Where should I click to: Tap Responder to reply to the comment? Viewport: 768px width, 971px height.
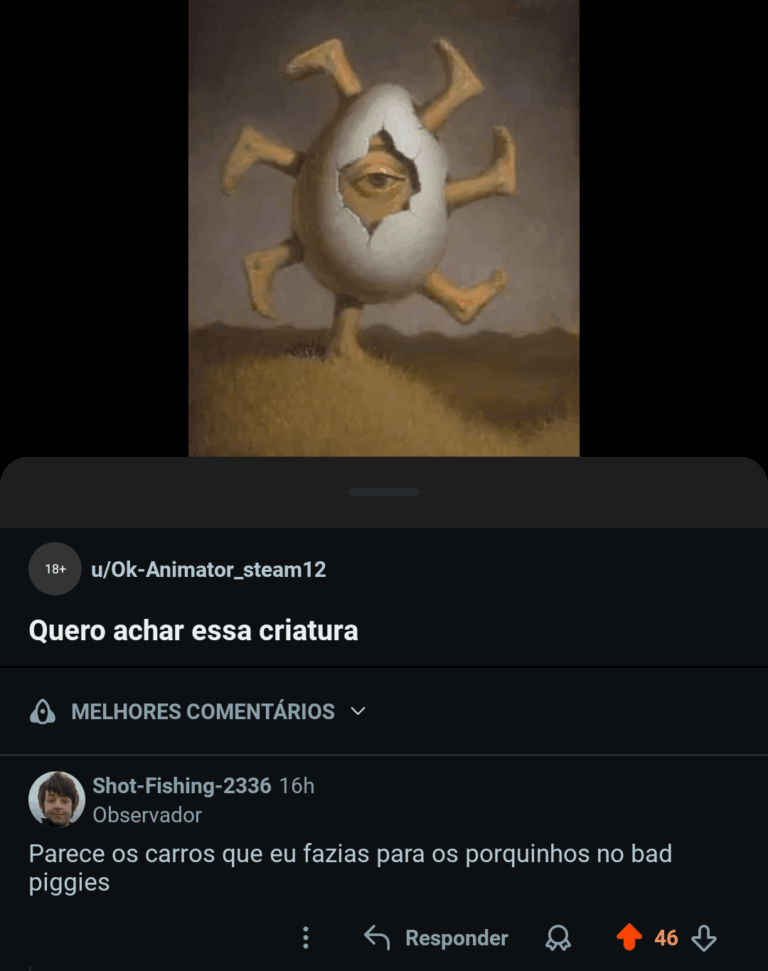[x=436, y=938]
